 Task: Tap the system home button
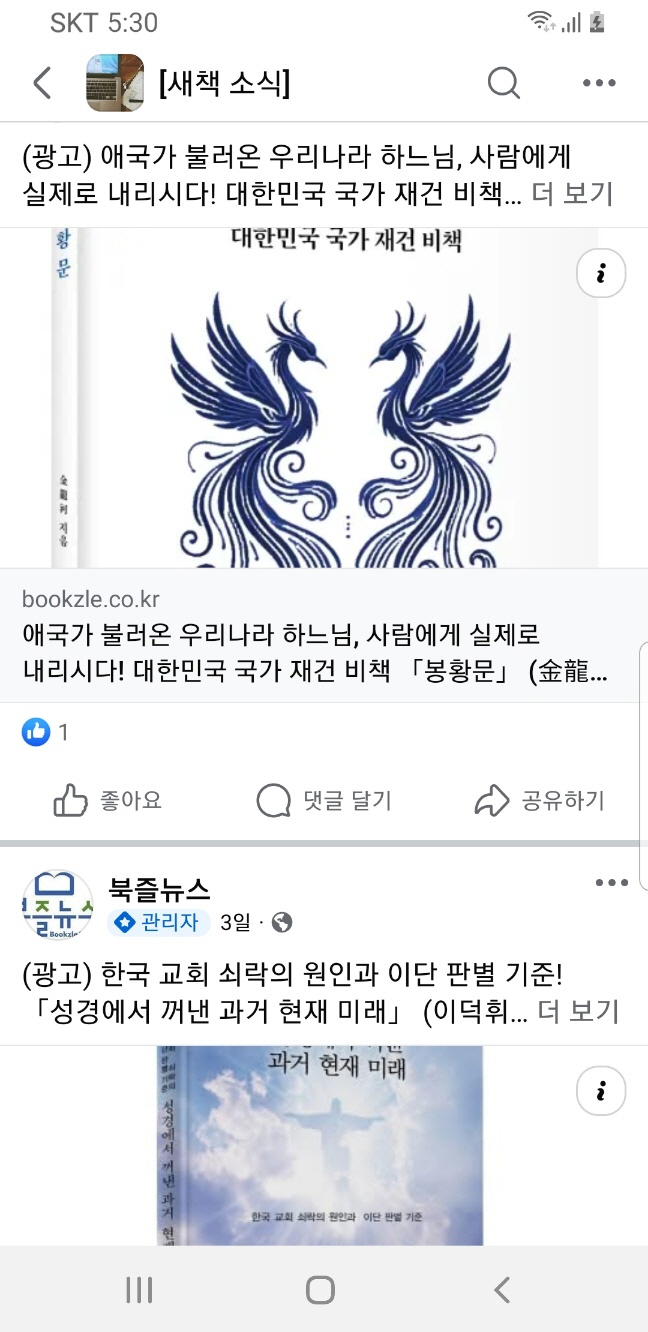point(320,1290)
